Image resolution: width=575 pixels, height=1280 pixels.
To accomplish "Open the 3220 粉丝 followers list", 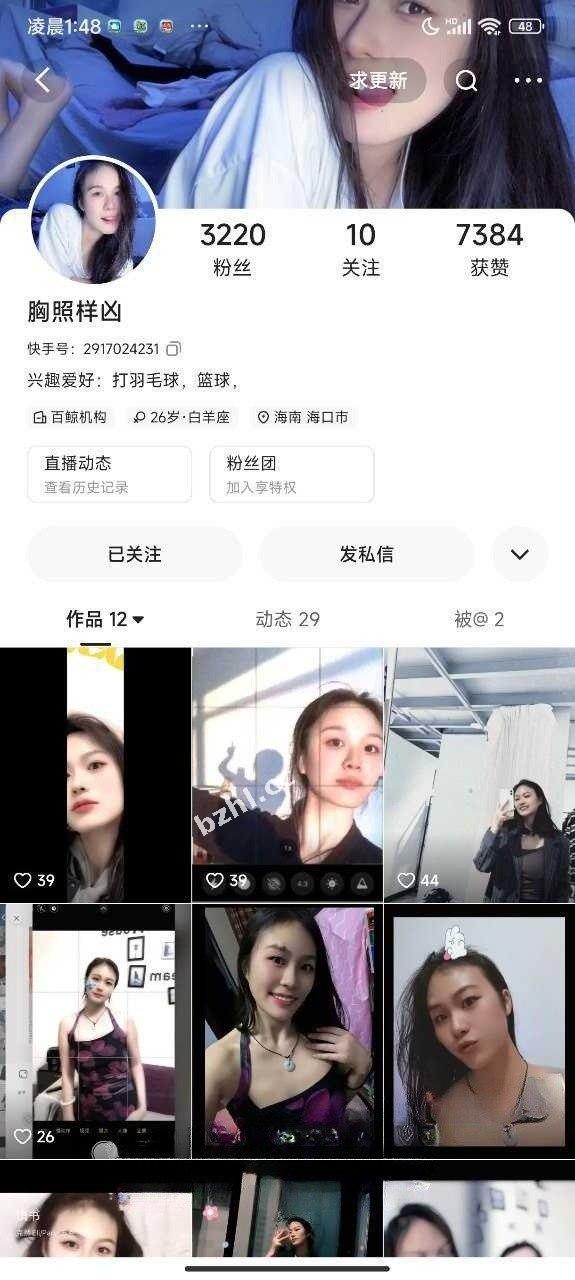I will [x=232, y=249].
